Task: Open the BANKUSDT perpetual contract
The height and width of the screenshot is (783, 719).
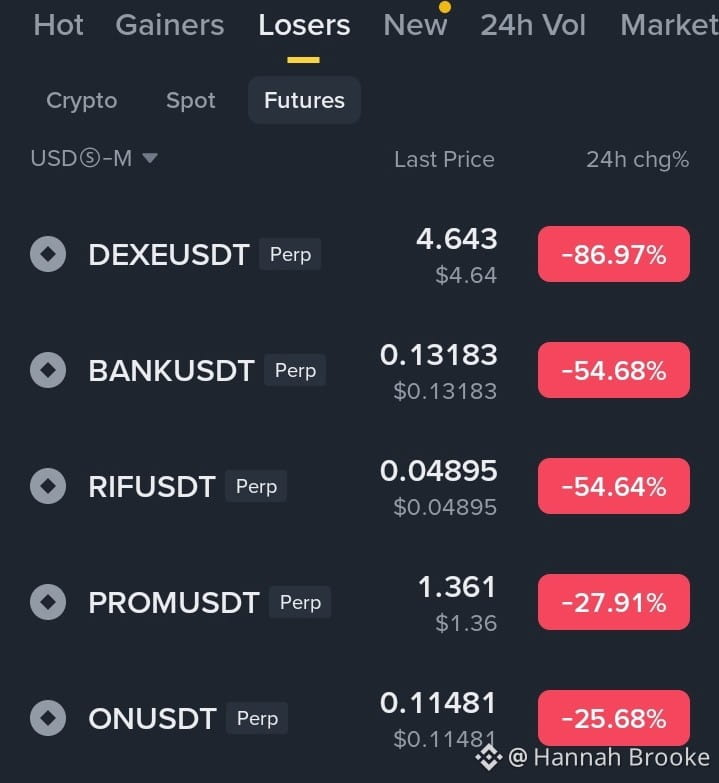Action: click(360, 371)
